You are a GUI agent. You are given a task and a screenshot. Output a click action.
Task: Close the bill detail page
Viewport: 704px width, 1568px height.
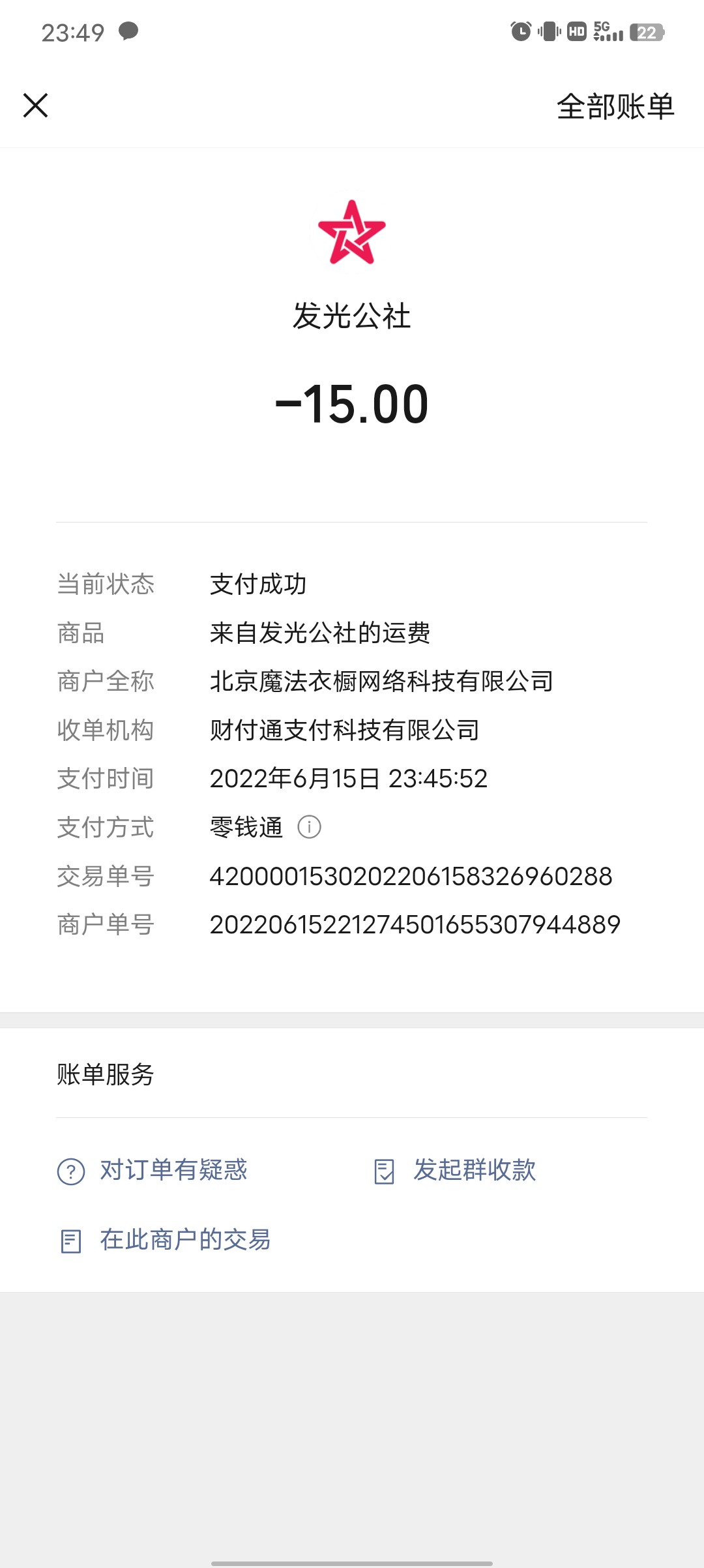[x=36, y=105]
